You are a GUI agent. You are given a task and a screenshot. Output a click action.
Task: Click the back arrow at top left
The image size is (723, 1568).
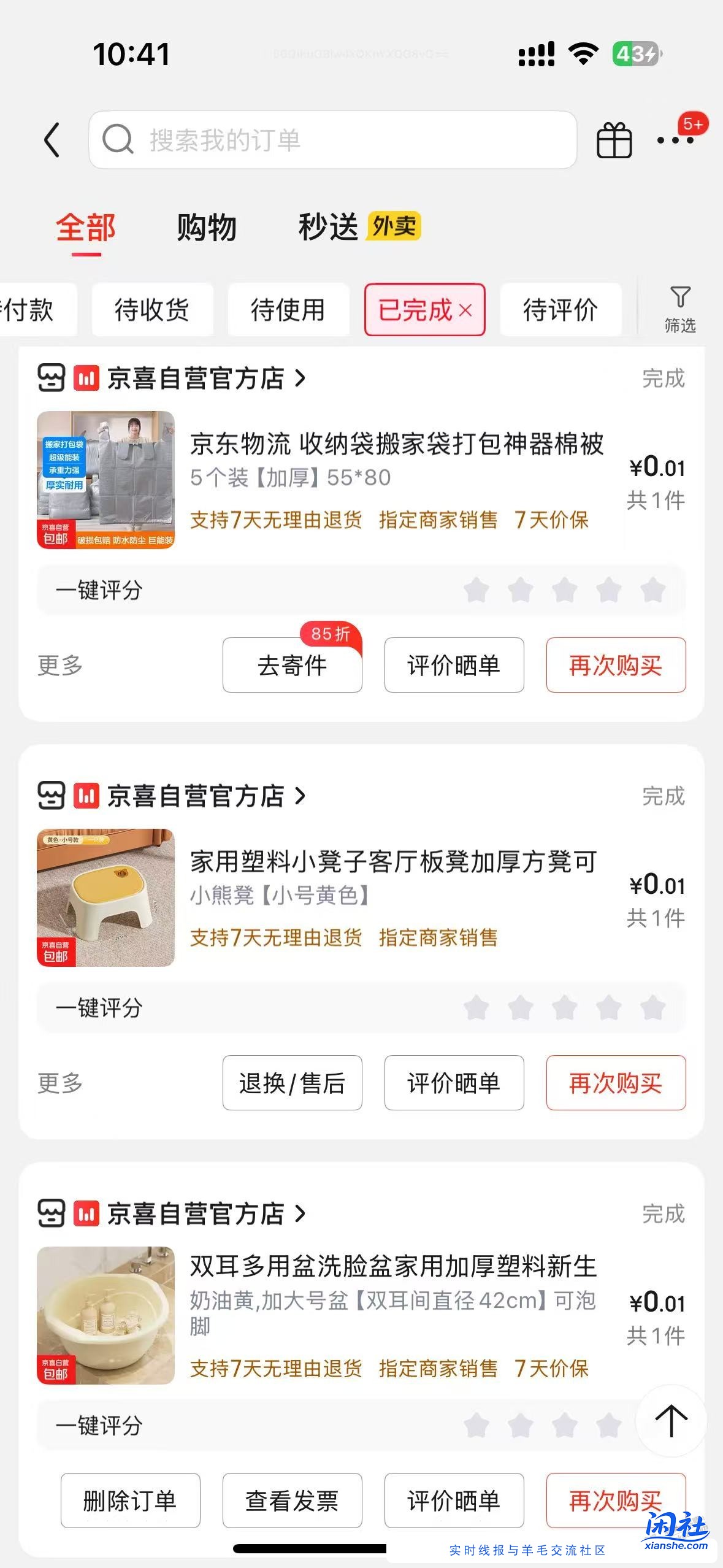(53, 140)
